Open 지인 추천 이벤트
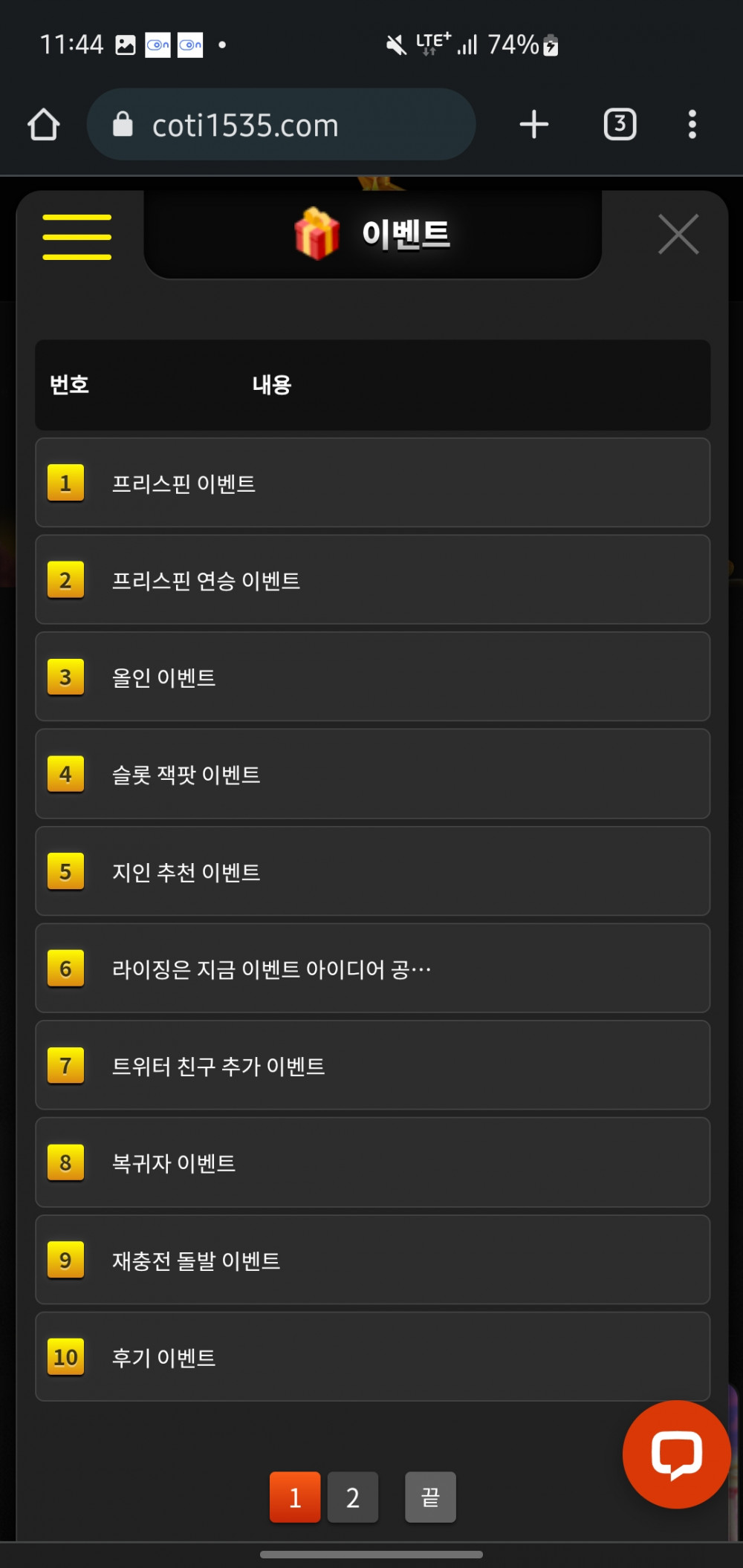743x1568 pixels. click(371, 871)
